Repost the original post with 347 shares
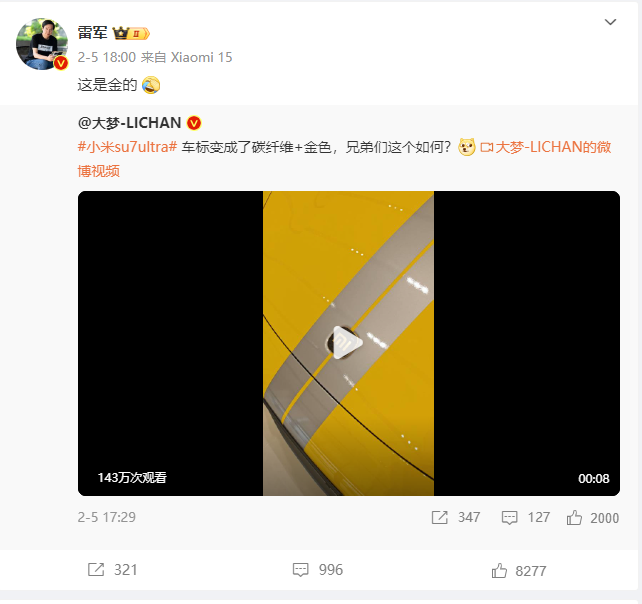 [455, 517]
